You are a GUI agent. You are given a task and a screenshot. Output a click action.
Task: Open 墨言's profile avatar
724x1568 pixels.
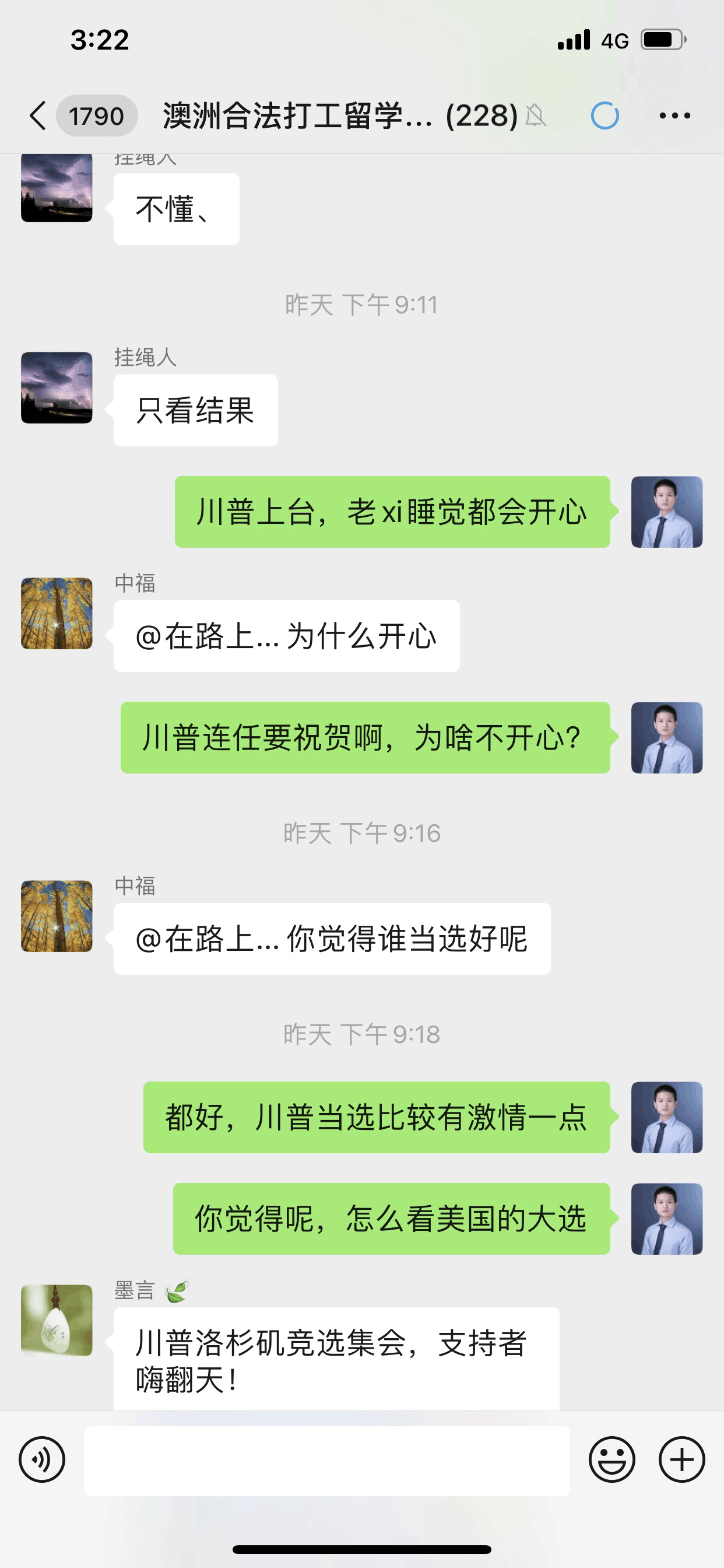(x=57, y=1320)
